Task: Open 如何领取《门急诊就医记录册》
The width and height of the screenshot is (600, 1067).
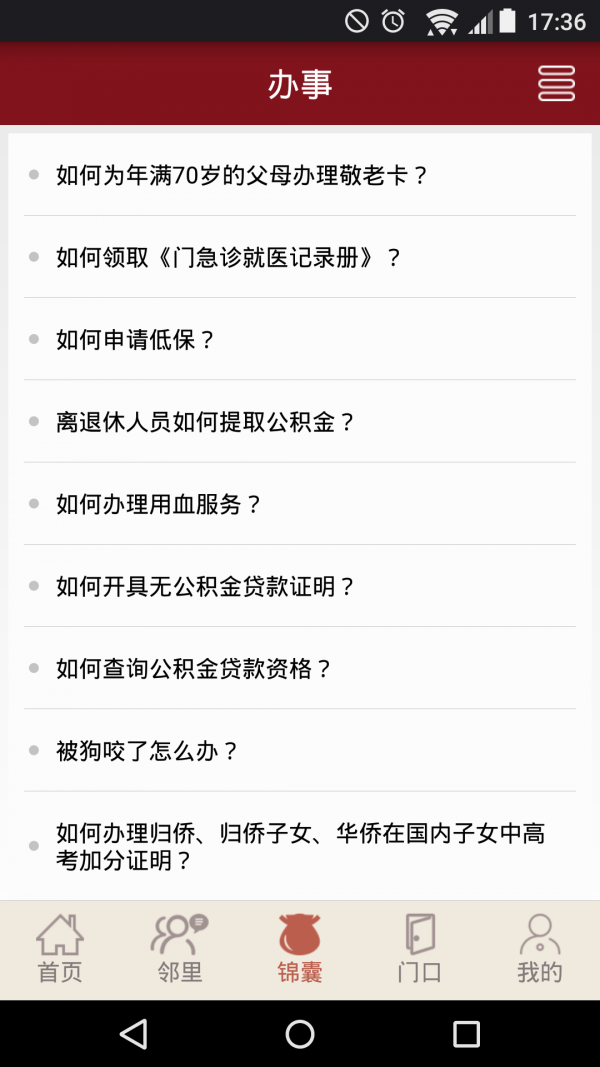Action: (300, 257)
